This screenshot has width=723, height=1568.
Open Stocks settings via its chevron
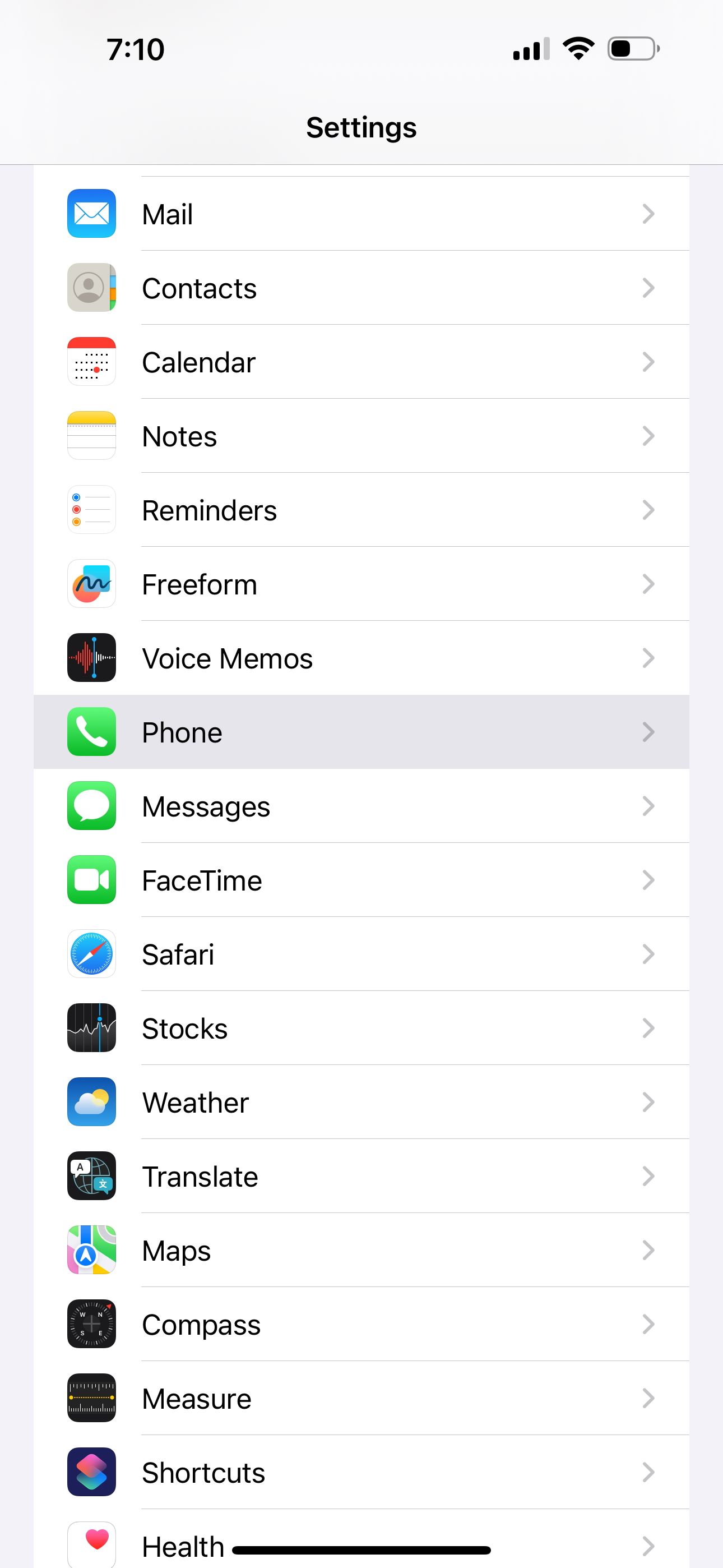coord(648,1027)
